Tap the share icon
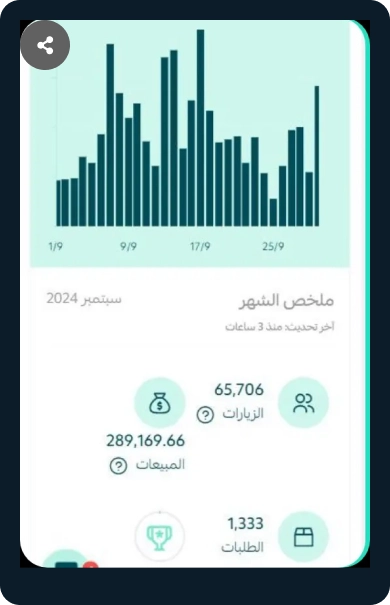The width and height of the screenshot is (390, 605). (45, 46)
